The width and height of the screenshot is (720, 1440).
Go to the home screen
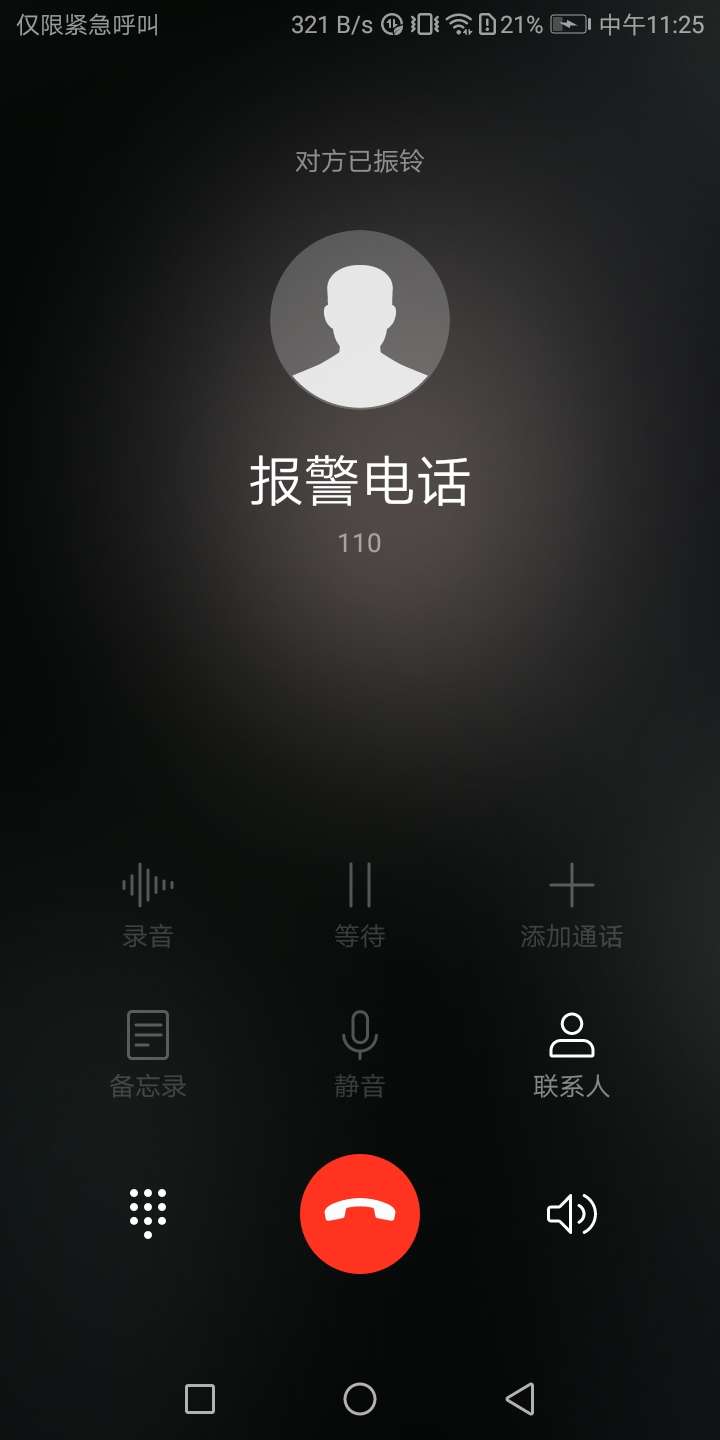[x=360, y=1398]
